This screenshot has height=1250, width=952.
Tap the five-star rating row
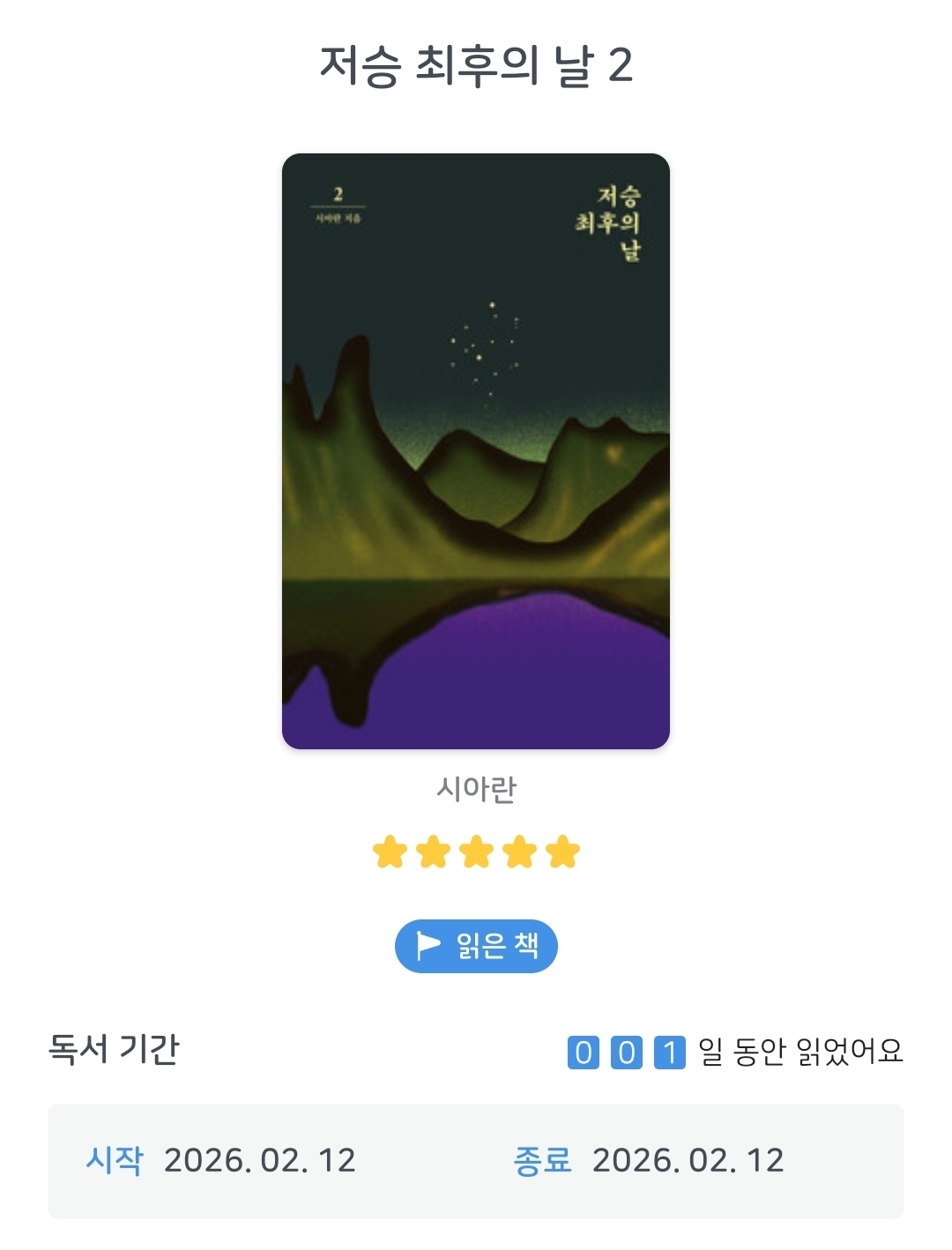(x=476, y=852)
